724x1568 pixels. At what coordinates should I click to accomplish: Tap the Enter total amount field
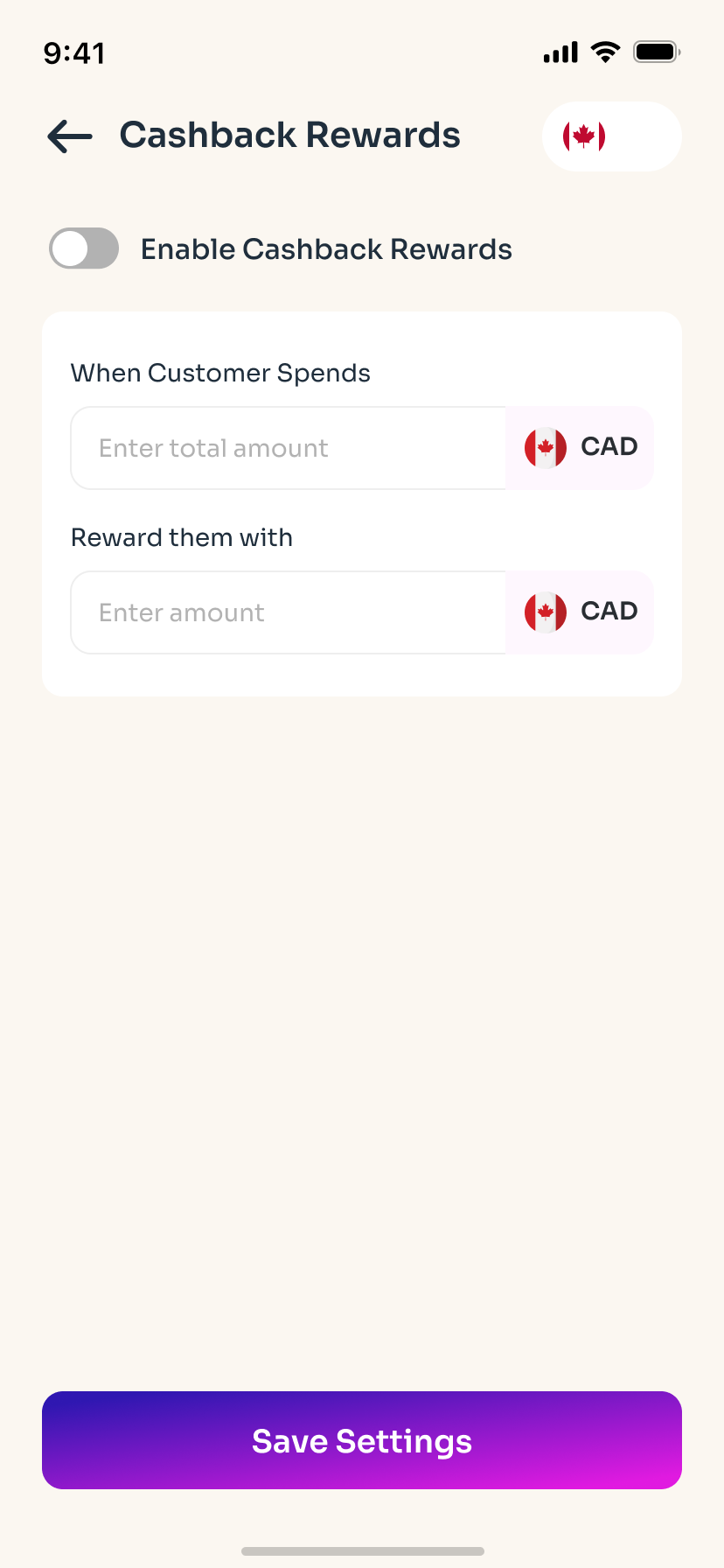tap(289, 448)
